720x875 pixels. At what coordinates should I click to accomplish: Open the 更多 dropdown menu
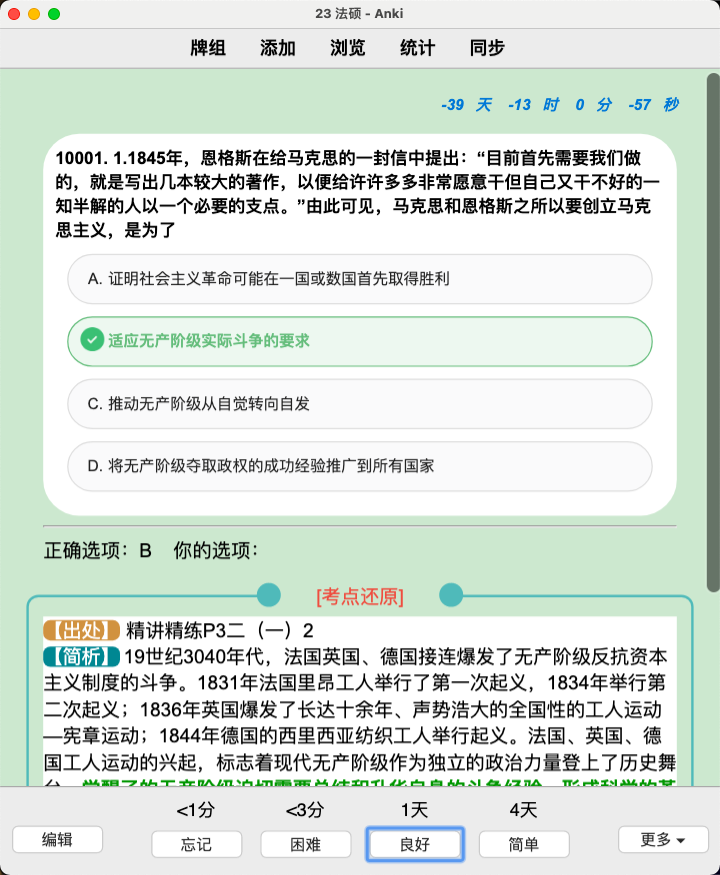click(663, 840)
